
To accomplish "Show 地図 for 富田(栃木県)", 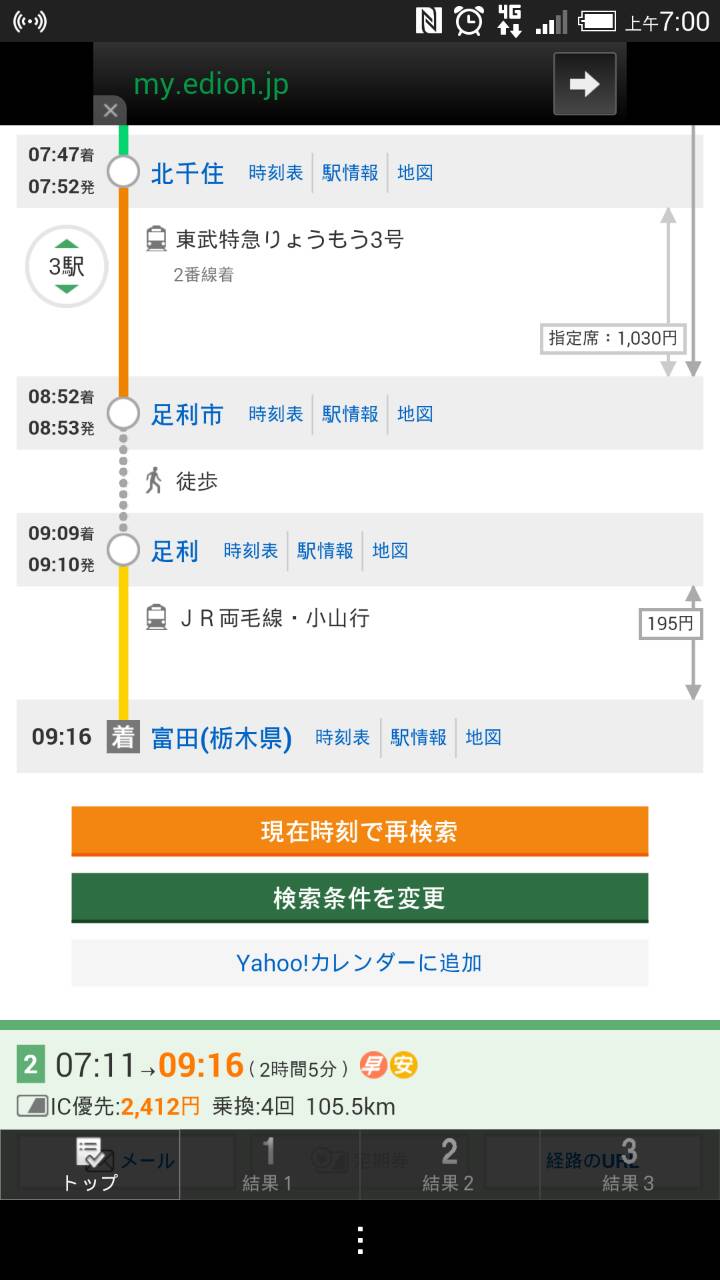I will [483, 738].
